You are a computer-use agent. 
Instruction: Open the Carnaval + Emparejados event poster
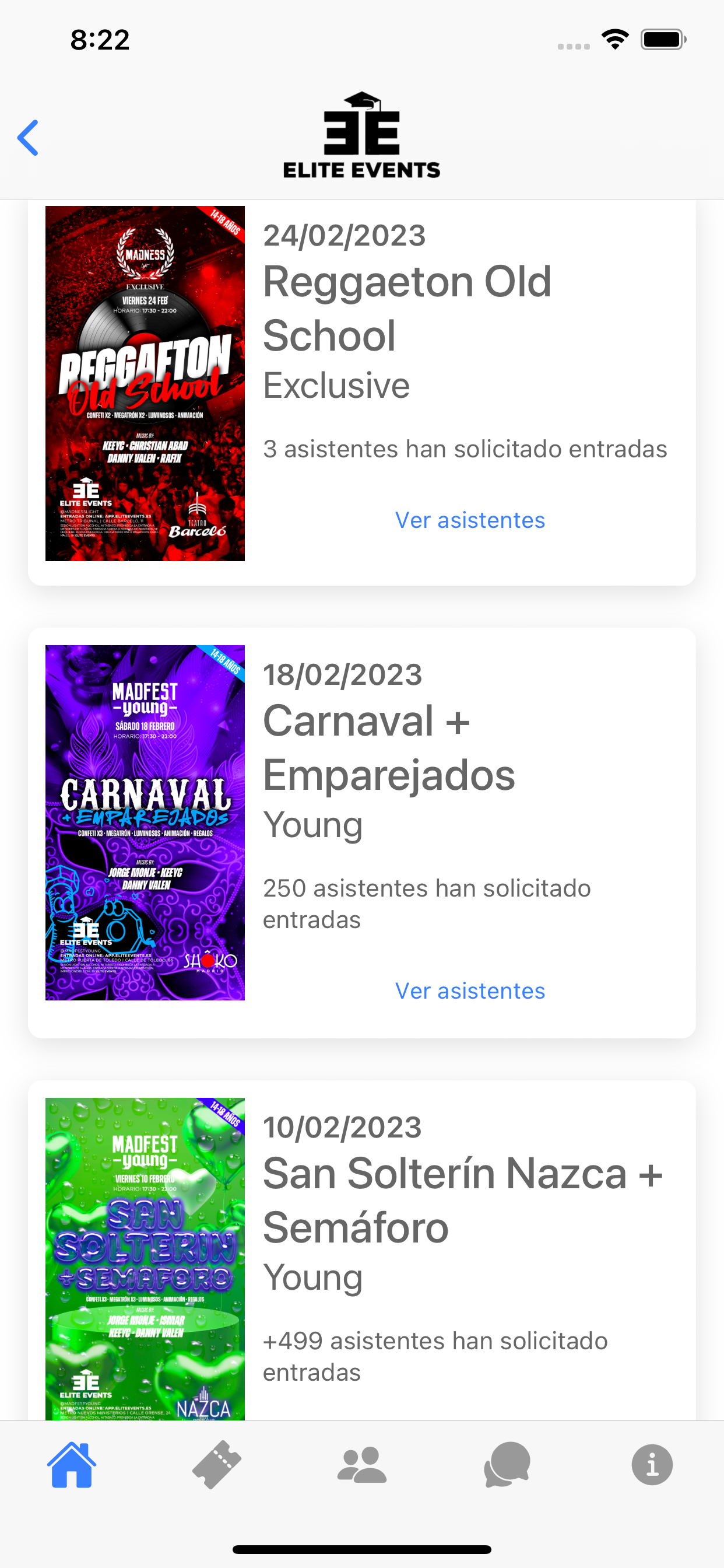pyautogui.click(x=145, y=822)
